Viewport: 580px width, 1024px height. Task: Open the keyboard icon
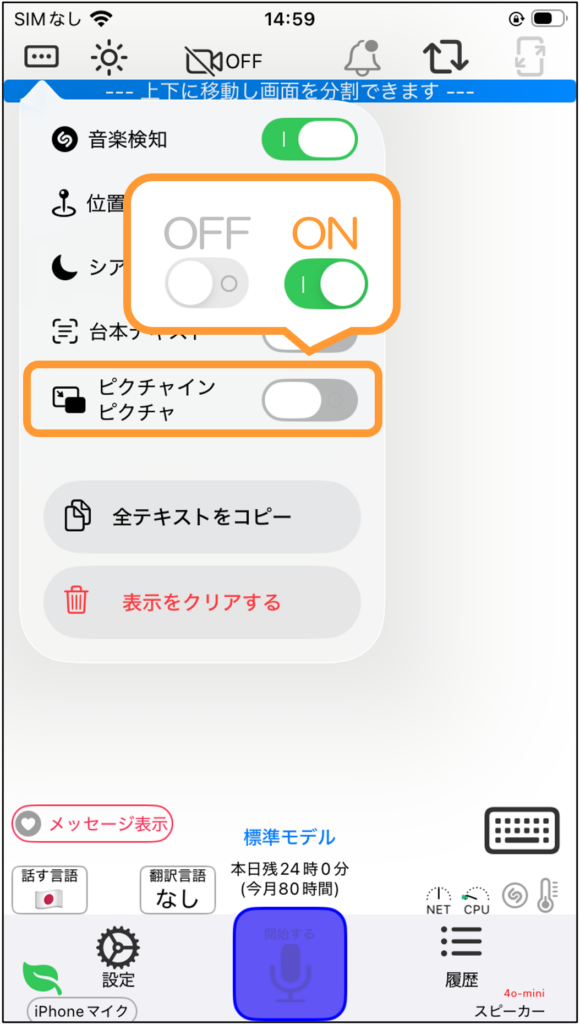click(x=522, y=830)
